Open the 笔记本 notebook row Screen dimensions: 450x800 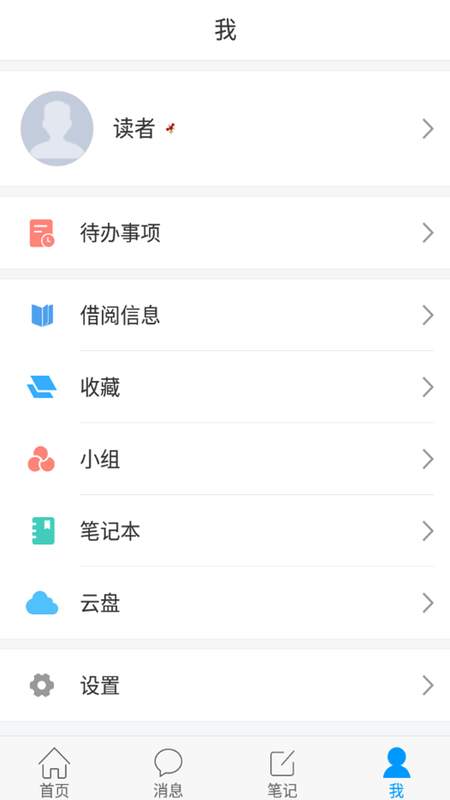coord(225,531)
